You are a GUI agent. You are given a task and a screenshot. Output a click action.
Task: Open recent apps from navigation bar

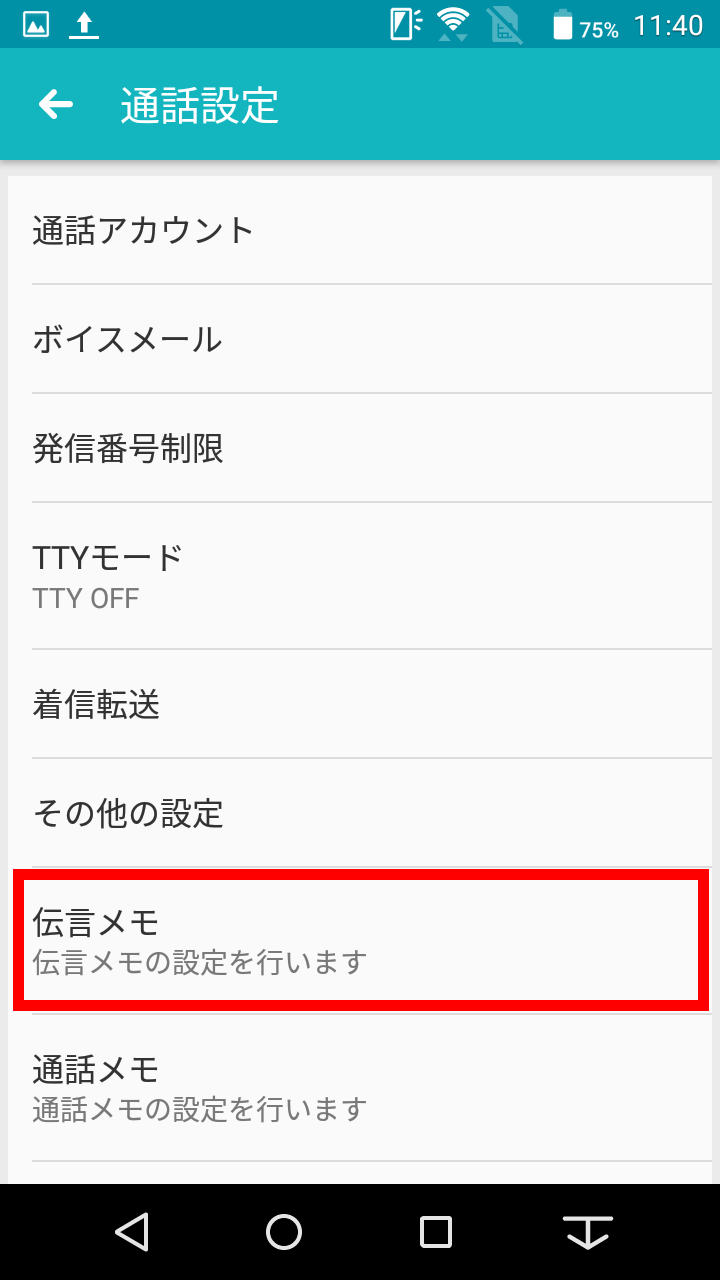point(436,1232)
